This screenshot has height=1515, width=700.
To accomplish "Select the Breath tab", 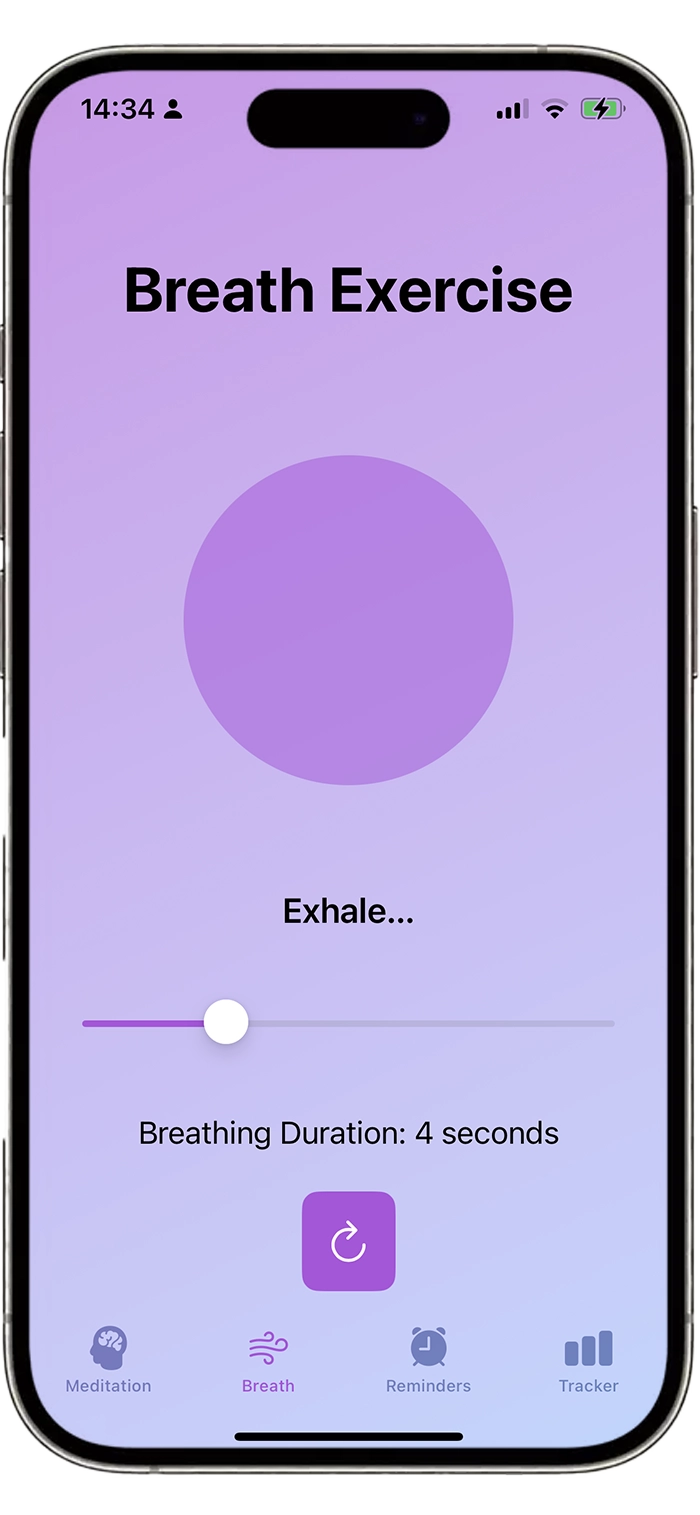I will 268,1360.
